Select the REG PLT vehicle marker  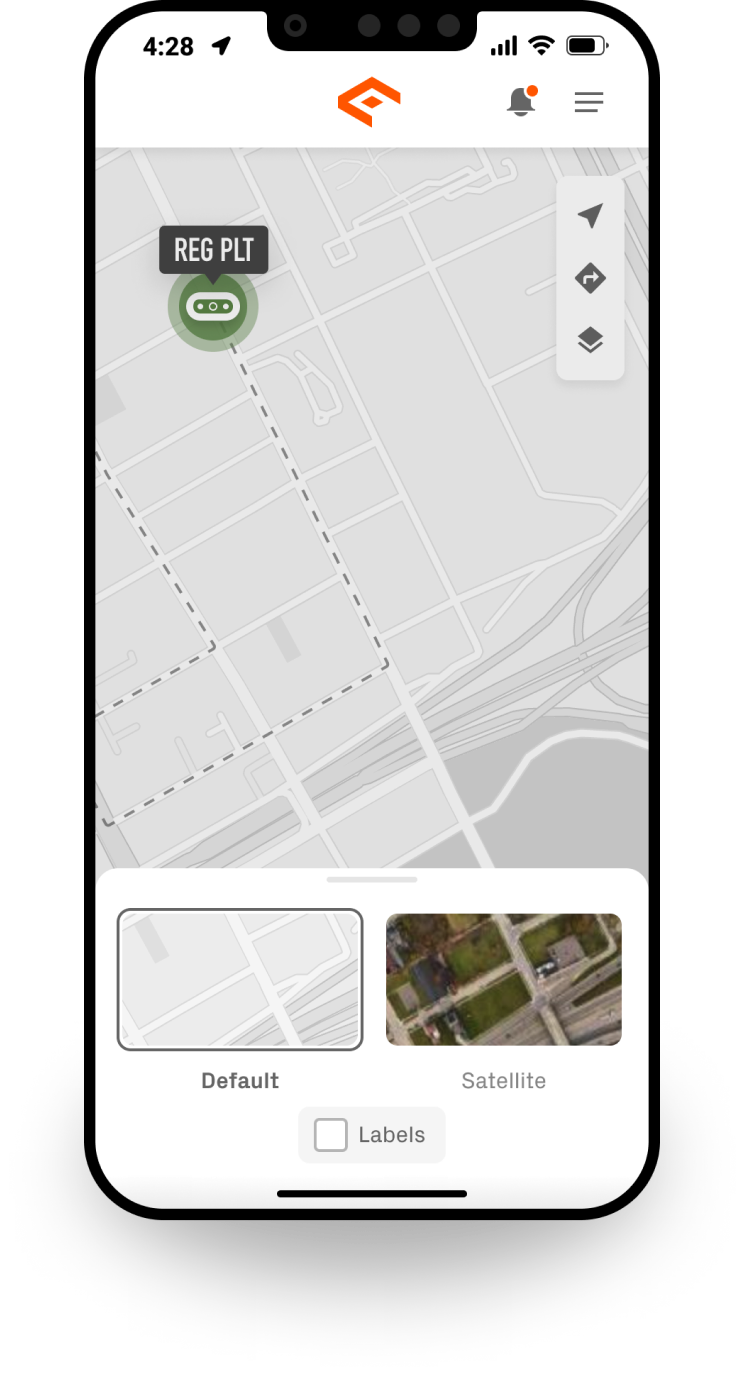click(213, 306)
